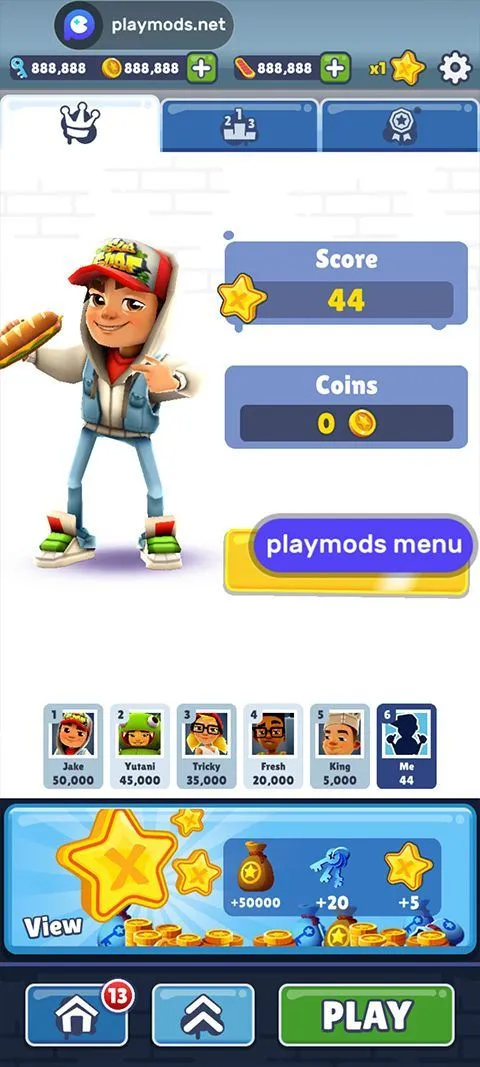Tap the double up-arrow button
This screenshot has height=1067, width=480.
(203, 1015)
